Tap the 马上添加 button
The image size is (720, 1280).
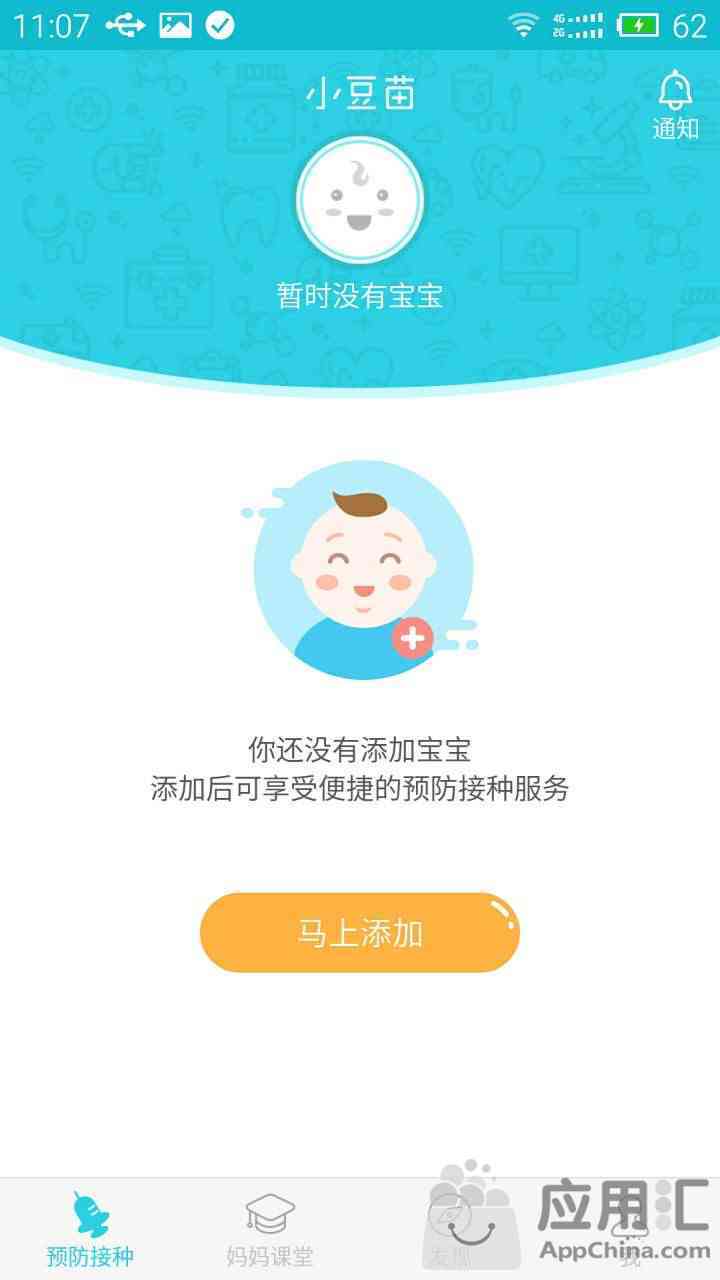tap(360, 932)
